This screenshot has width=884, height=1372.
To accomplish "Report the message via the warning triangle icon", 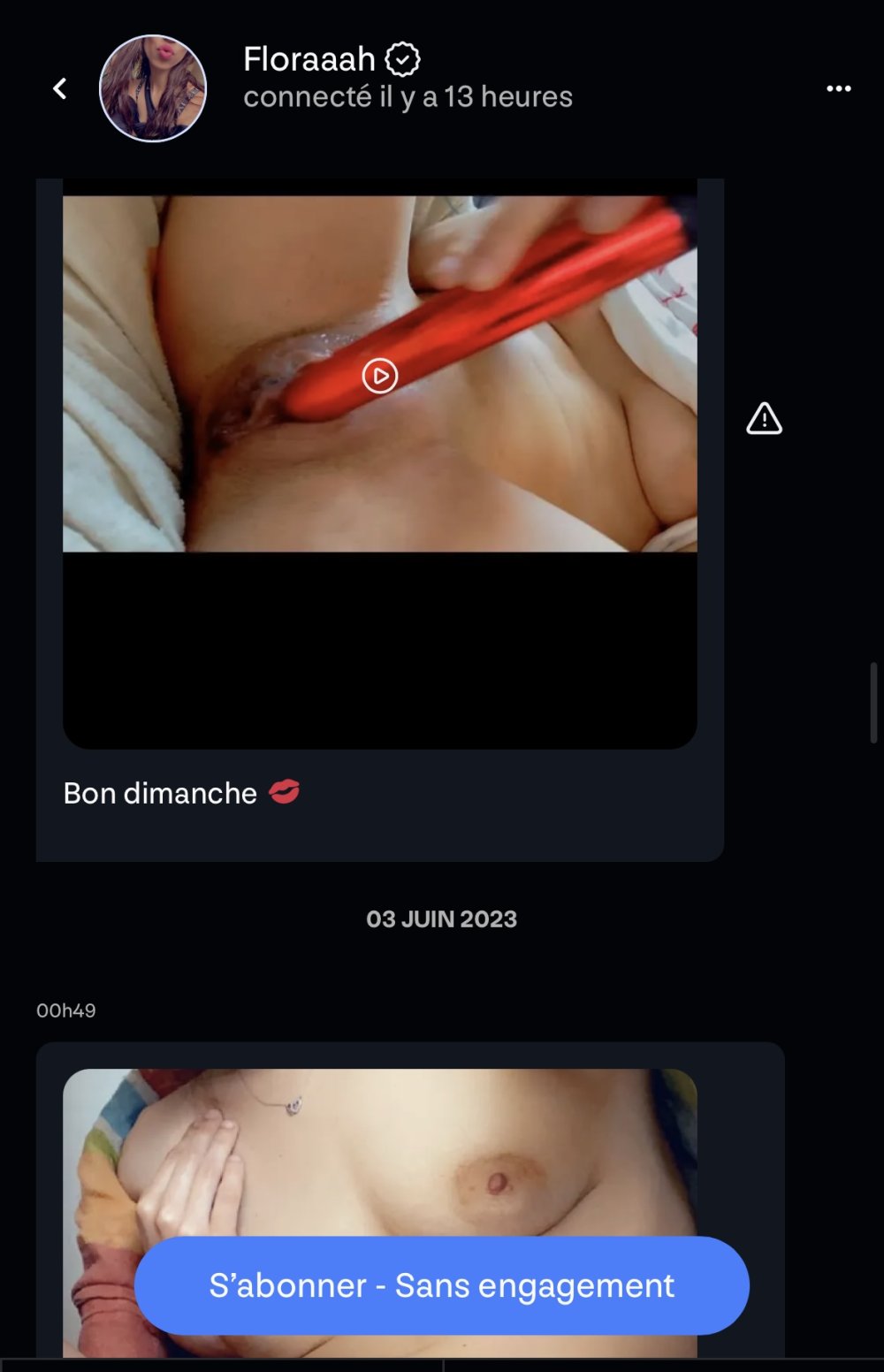I will point(764,418).
